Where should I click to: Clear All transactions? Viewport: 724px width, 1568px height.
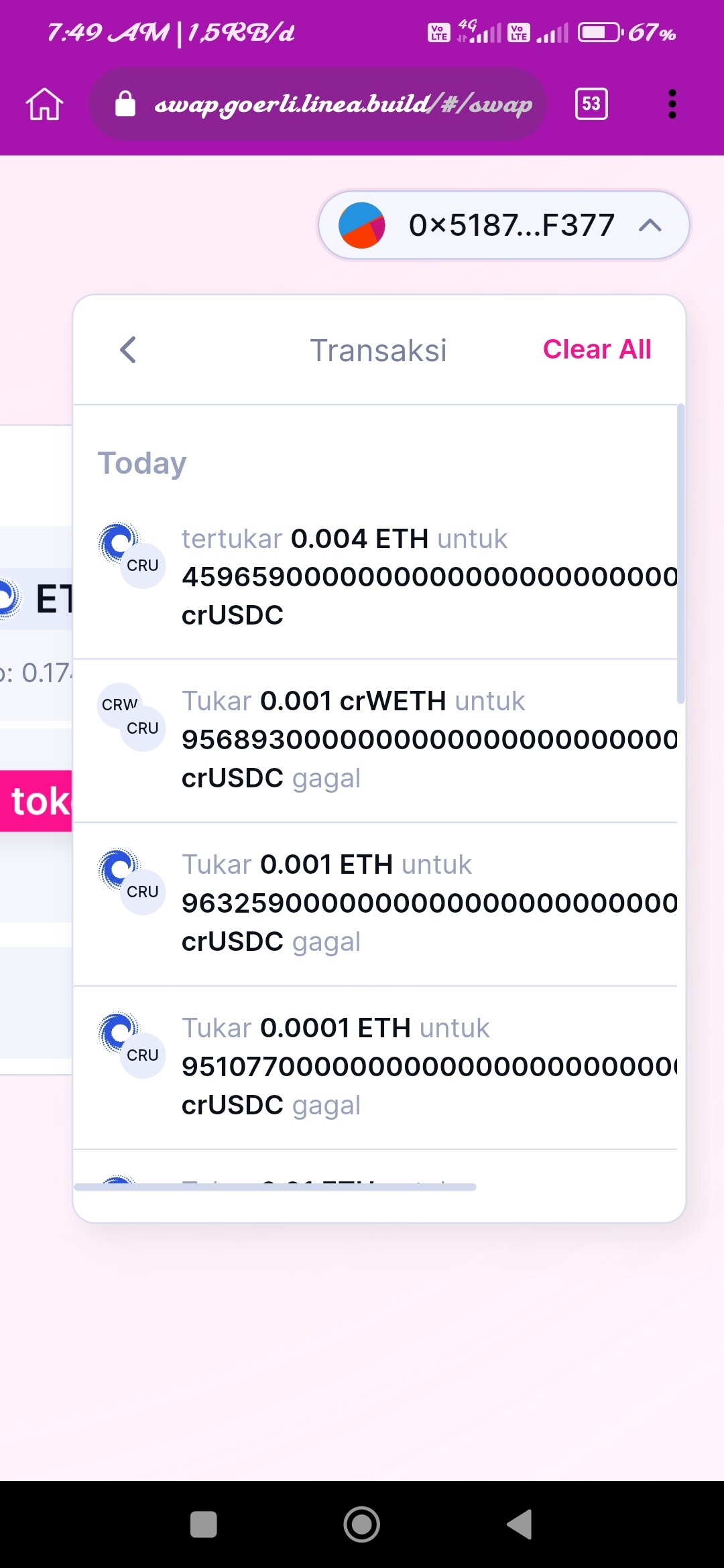tap(597, 349)
